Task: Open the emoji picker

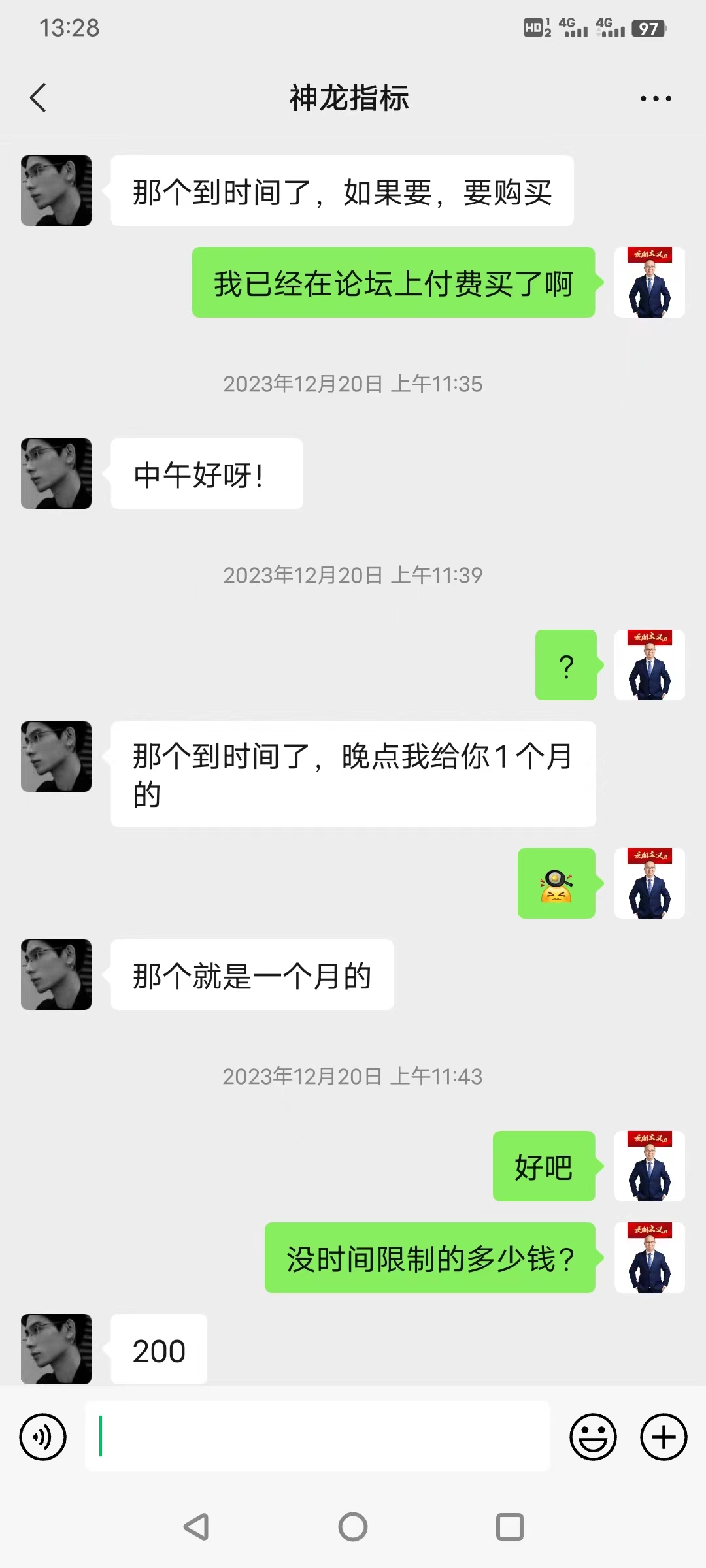Action: [593, 1437]
